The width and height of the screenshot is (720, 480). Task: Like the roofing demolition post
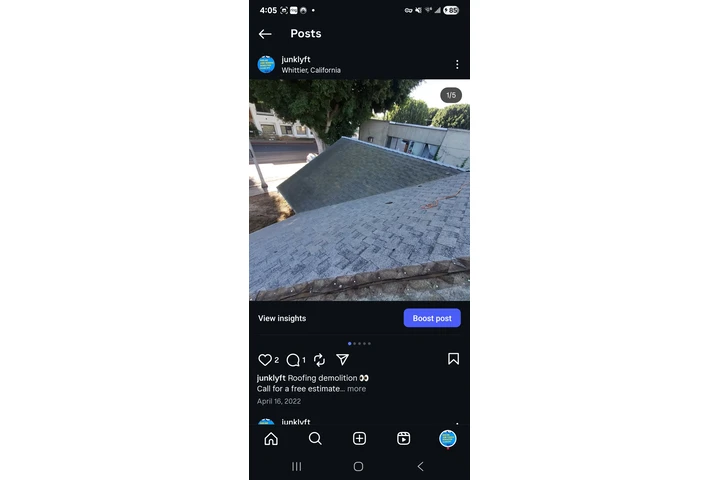[265, 360]
